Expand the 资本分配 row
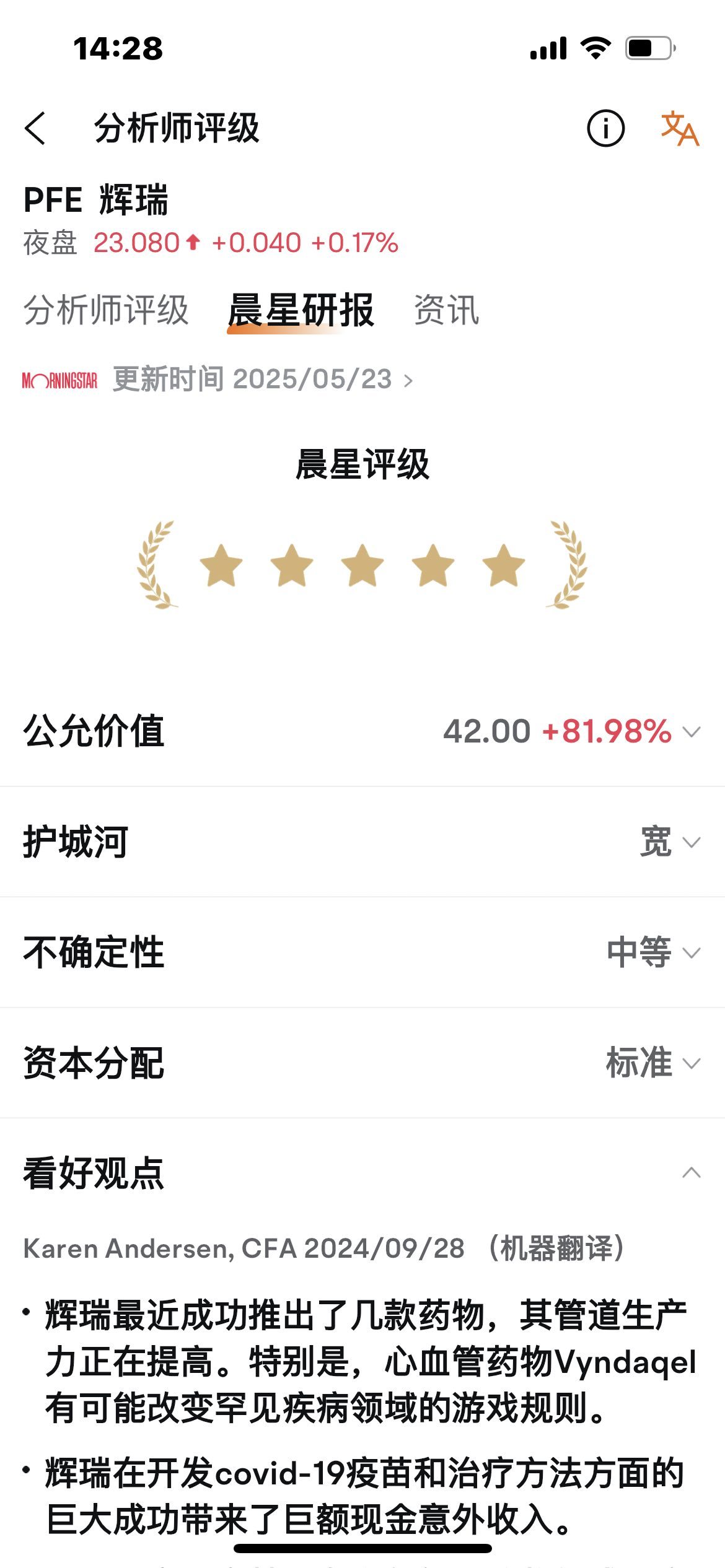The image size is (725, 1568). (362, 1063)
